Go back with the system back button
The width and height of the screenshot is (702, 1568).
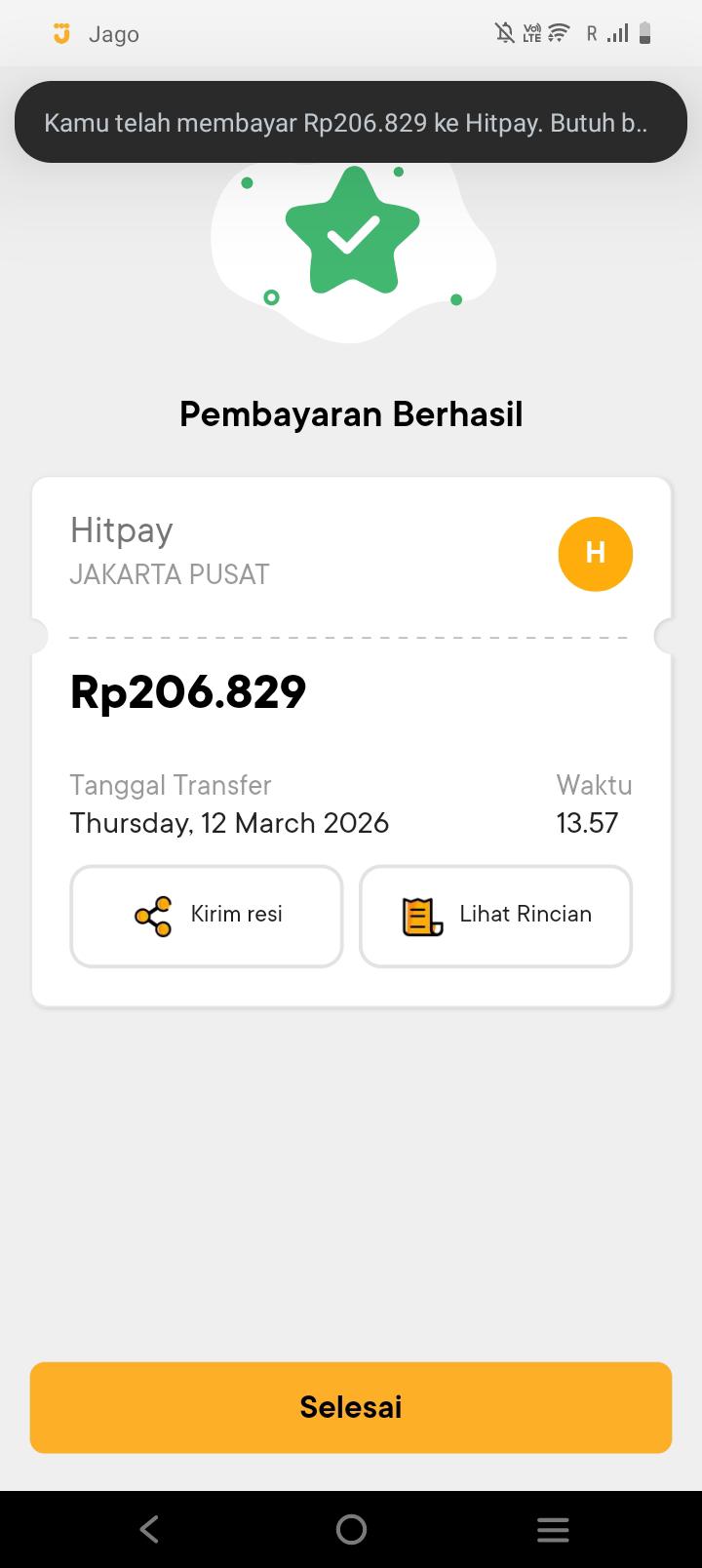[x=149, y=1529]
